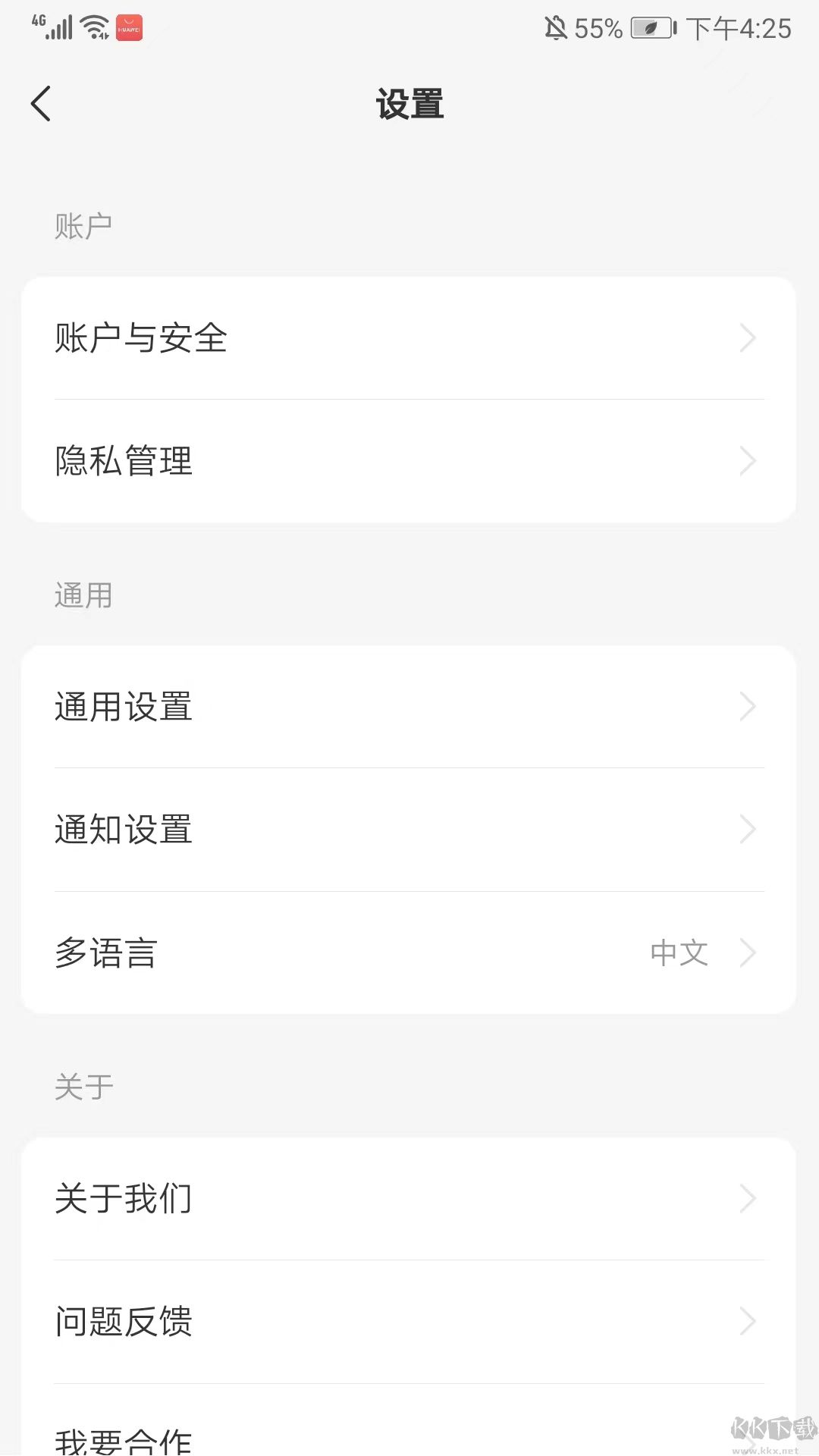Expand the 通用设置 entry via its chevron
819x1456 pixels.
tap(748, 707)
